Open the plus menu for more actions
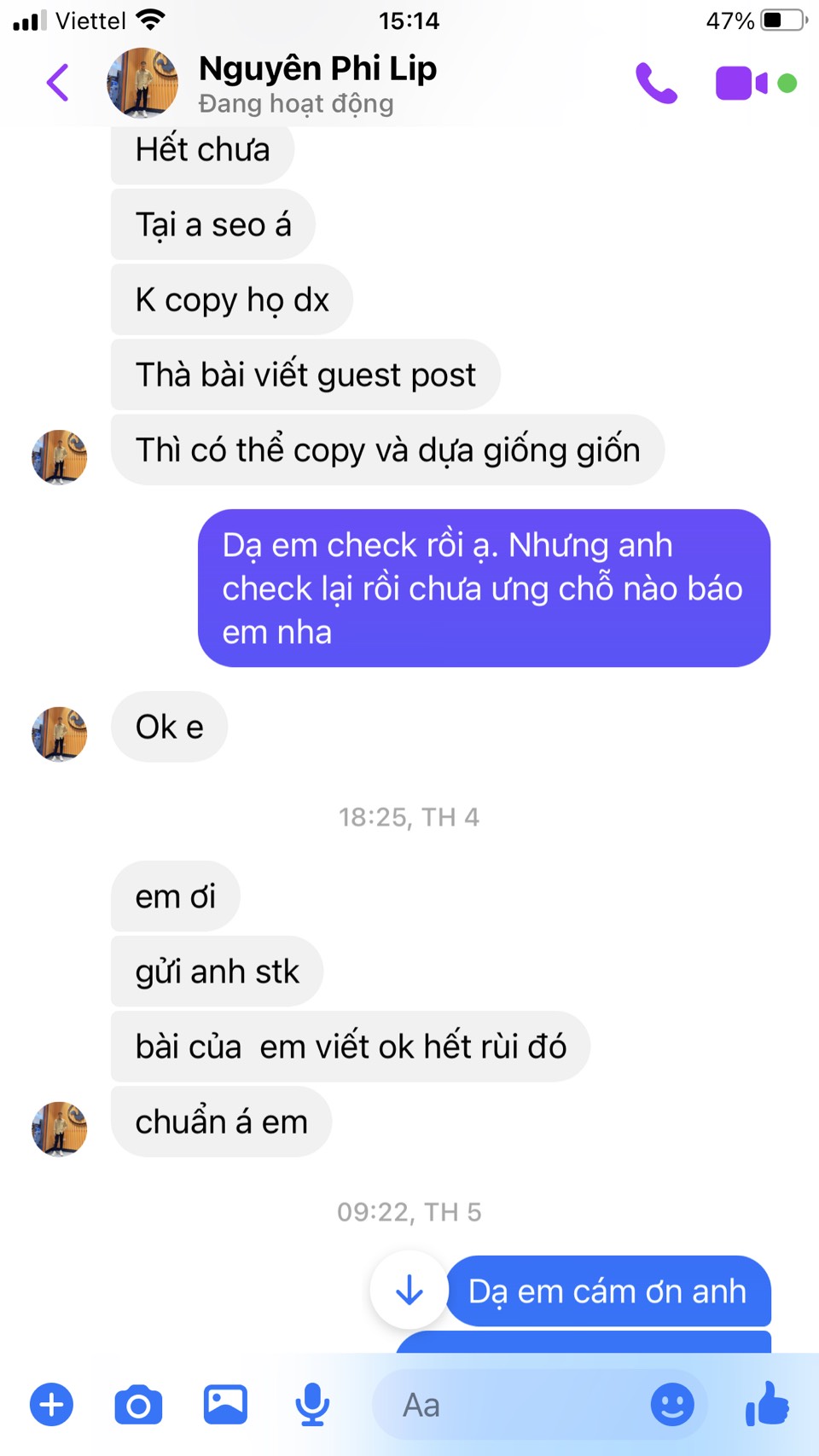Screen dimensions: 819x1456 [x=52, y=1404]
